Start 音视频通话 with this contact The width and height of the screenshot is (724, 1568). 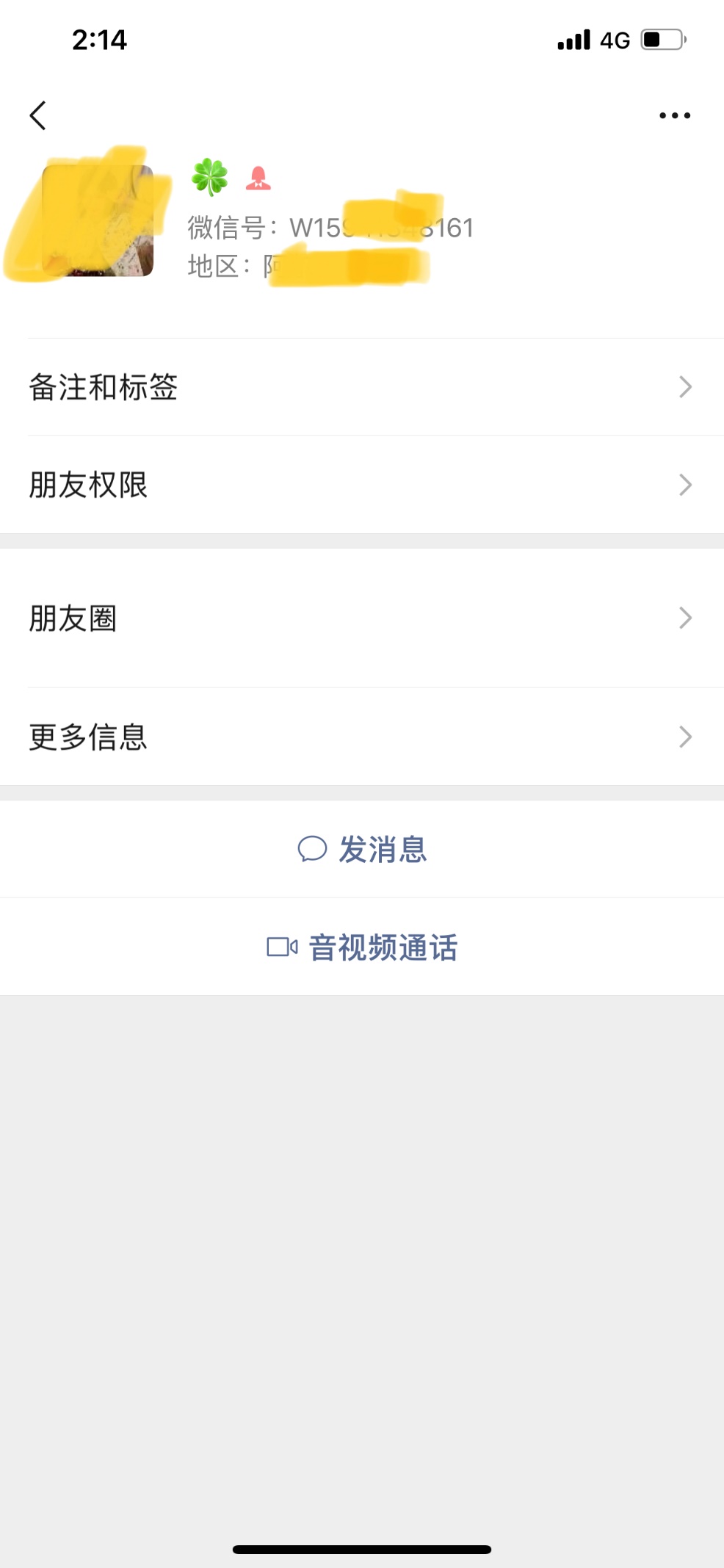[363, 947]
